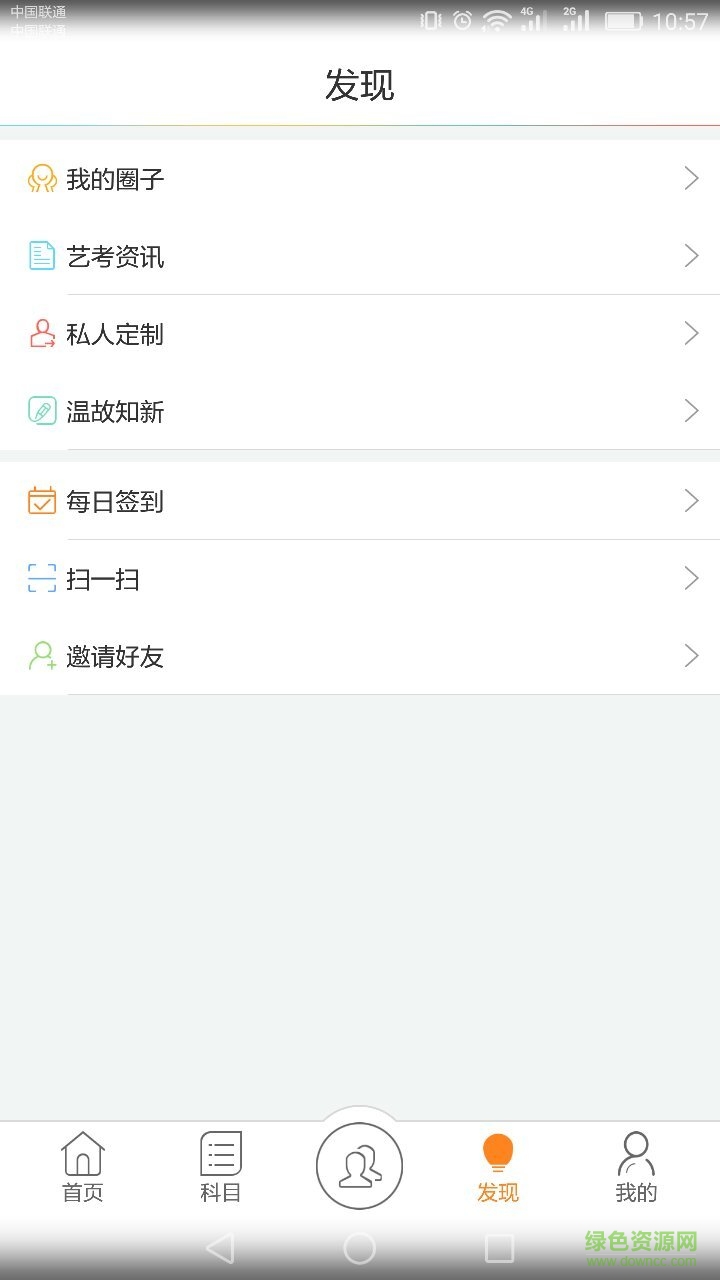The width and height of the screenshot is (720, 1280).
Task: Tap the 科目 subjects icon
Action: (220, 1156)
